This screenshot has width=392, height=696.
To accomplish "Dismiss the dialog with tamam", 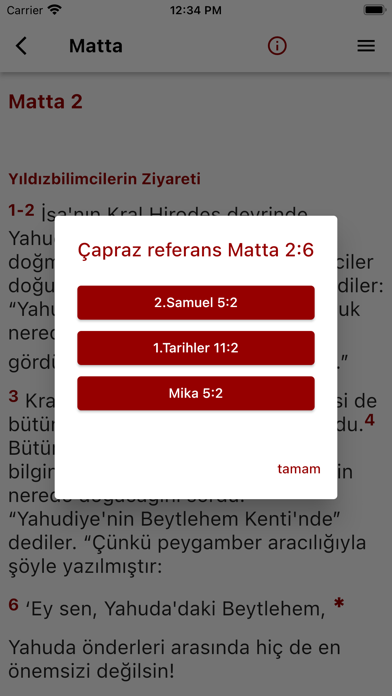I will point(299,469).
